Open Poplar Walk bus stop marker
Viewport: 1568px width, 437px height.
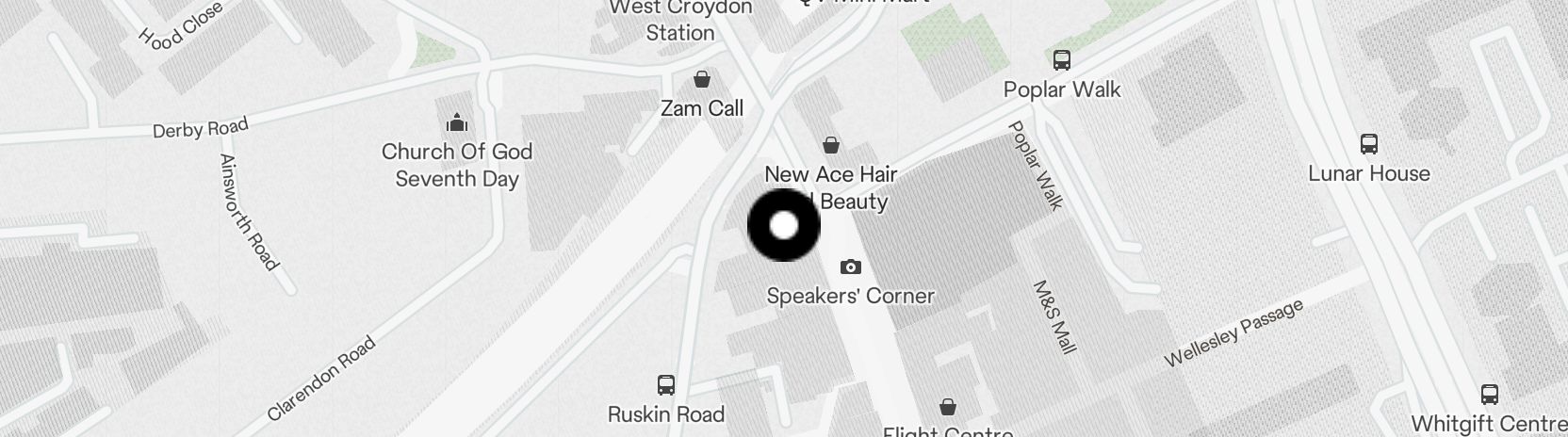click(x=1062, y=61)
